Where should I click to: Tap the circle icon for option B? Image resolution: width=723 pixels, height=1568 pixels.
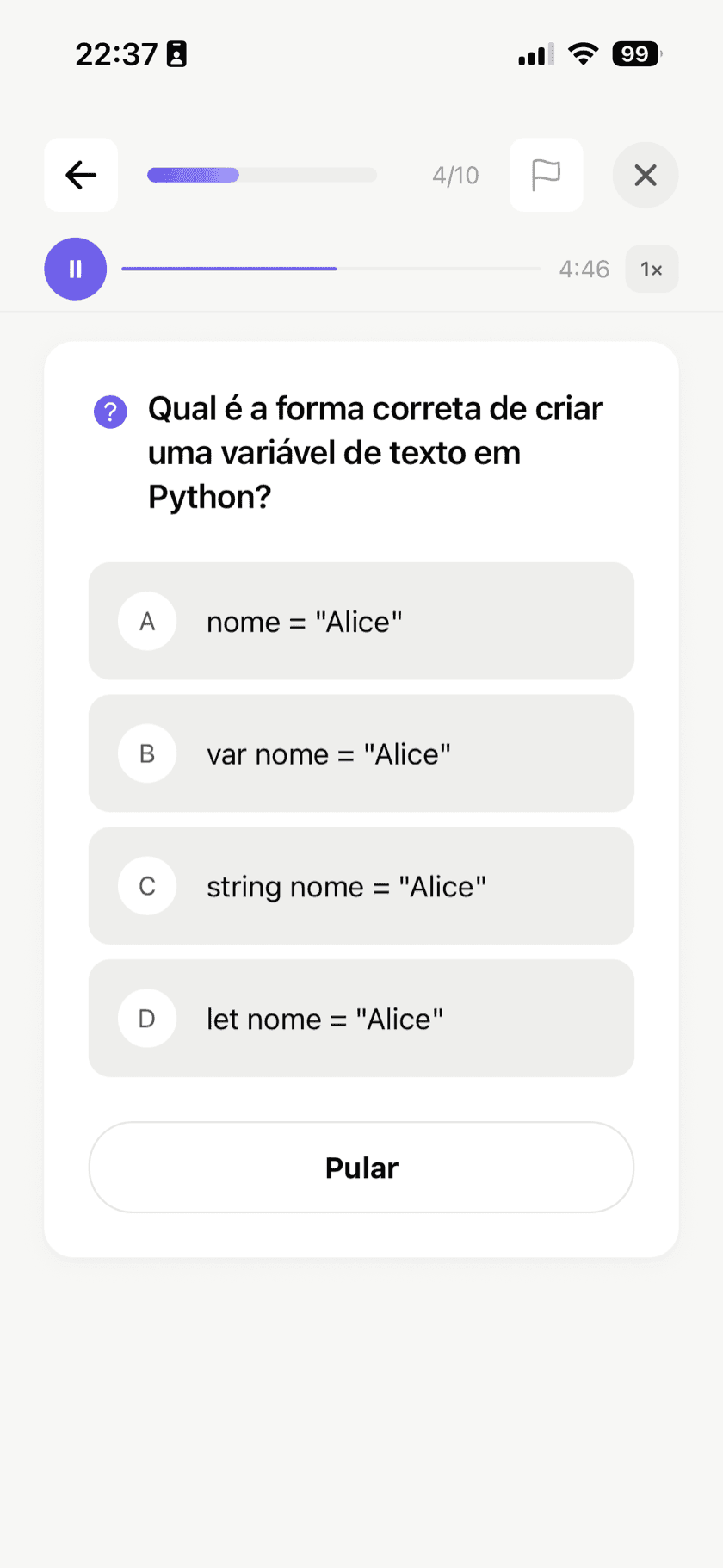pos(146,753)
